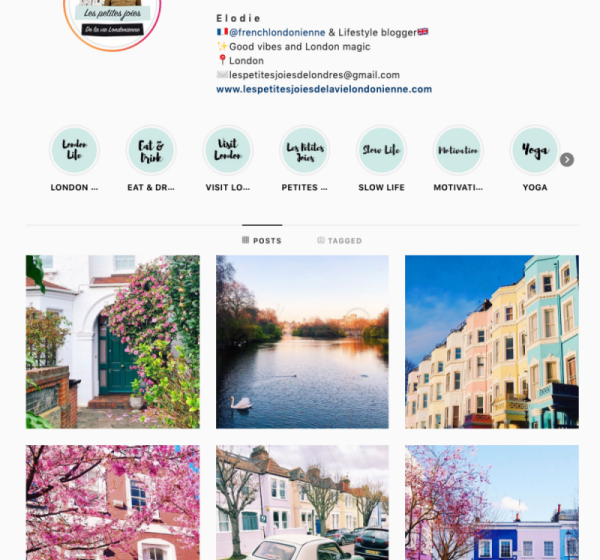Open the swan on lake sunset post
The height and width of the screenshot is (560, 600).
[302, 341]
